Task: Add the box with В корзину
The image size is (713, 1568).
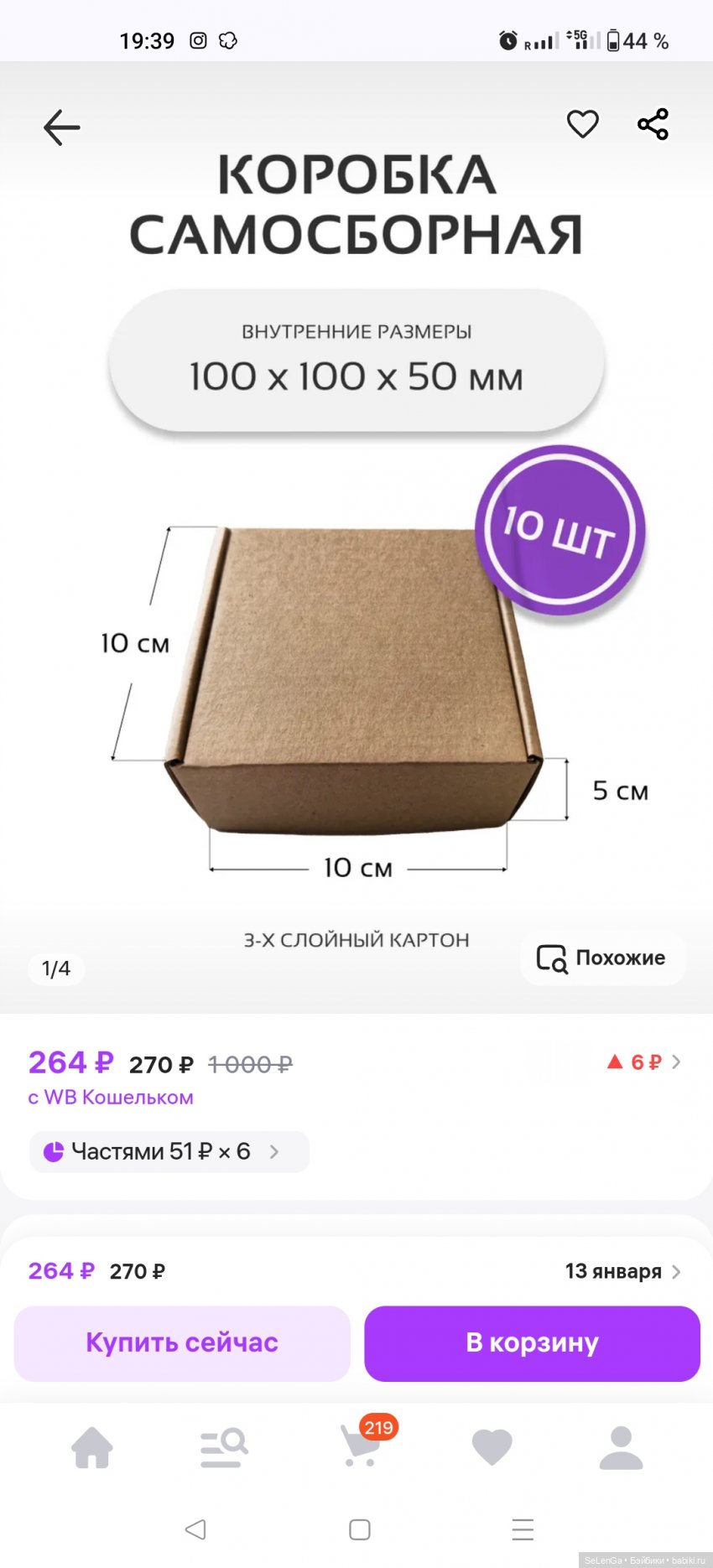Action: pyautogui.click(x=532, y=1342)
